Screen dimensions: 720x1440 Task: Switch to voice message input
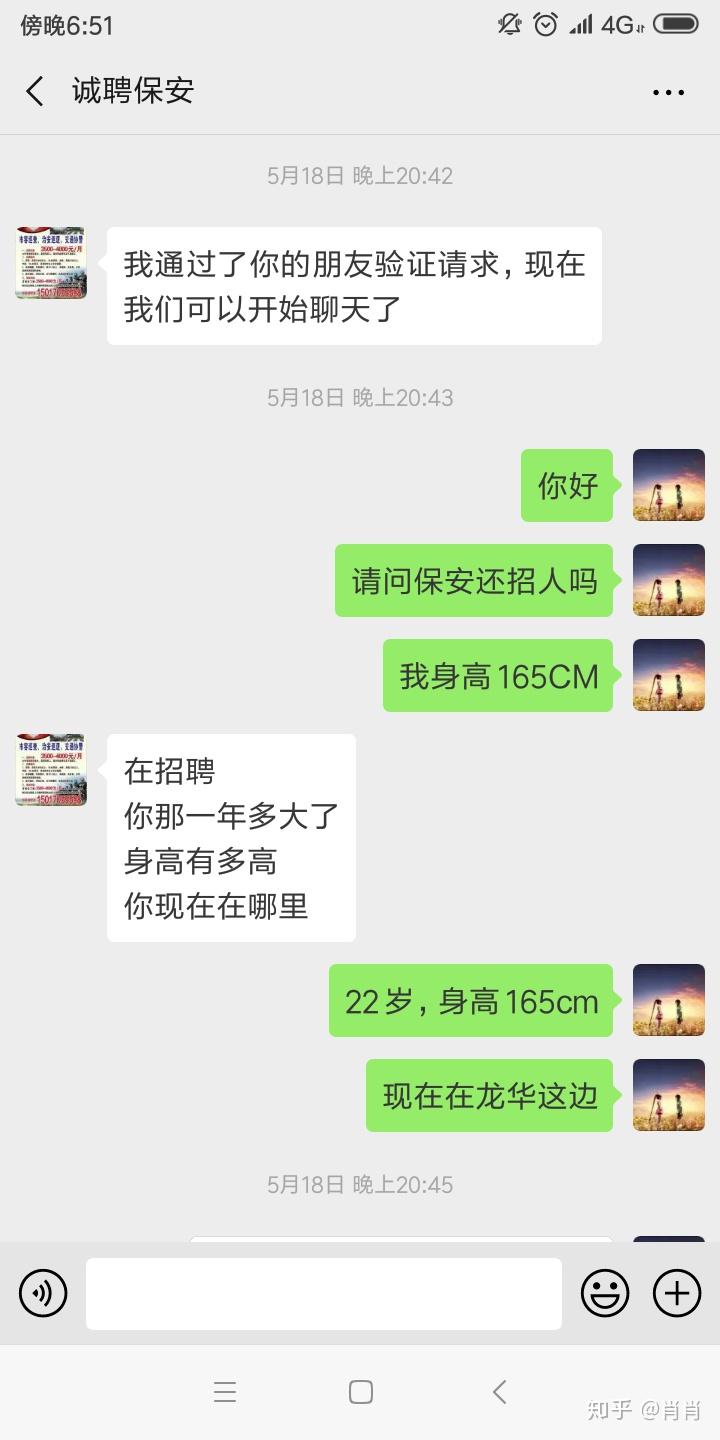click(43, 1293)
